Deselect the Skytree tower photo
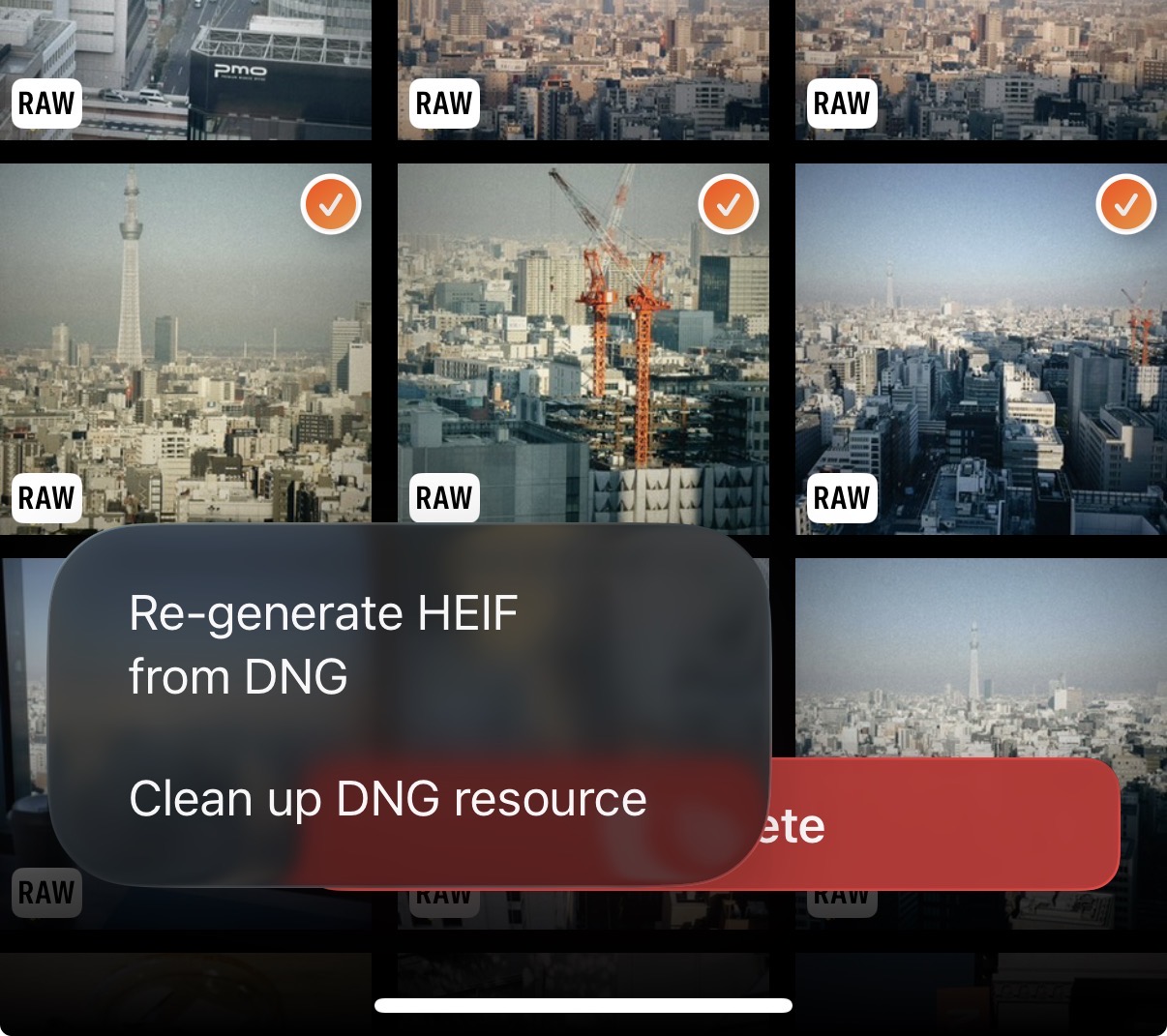 [x=331, y=204]
